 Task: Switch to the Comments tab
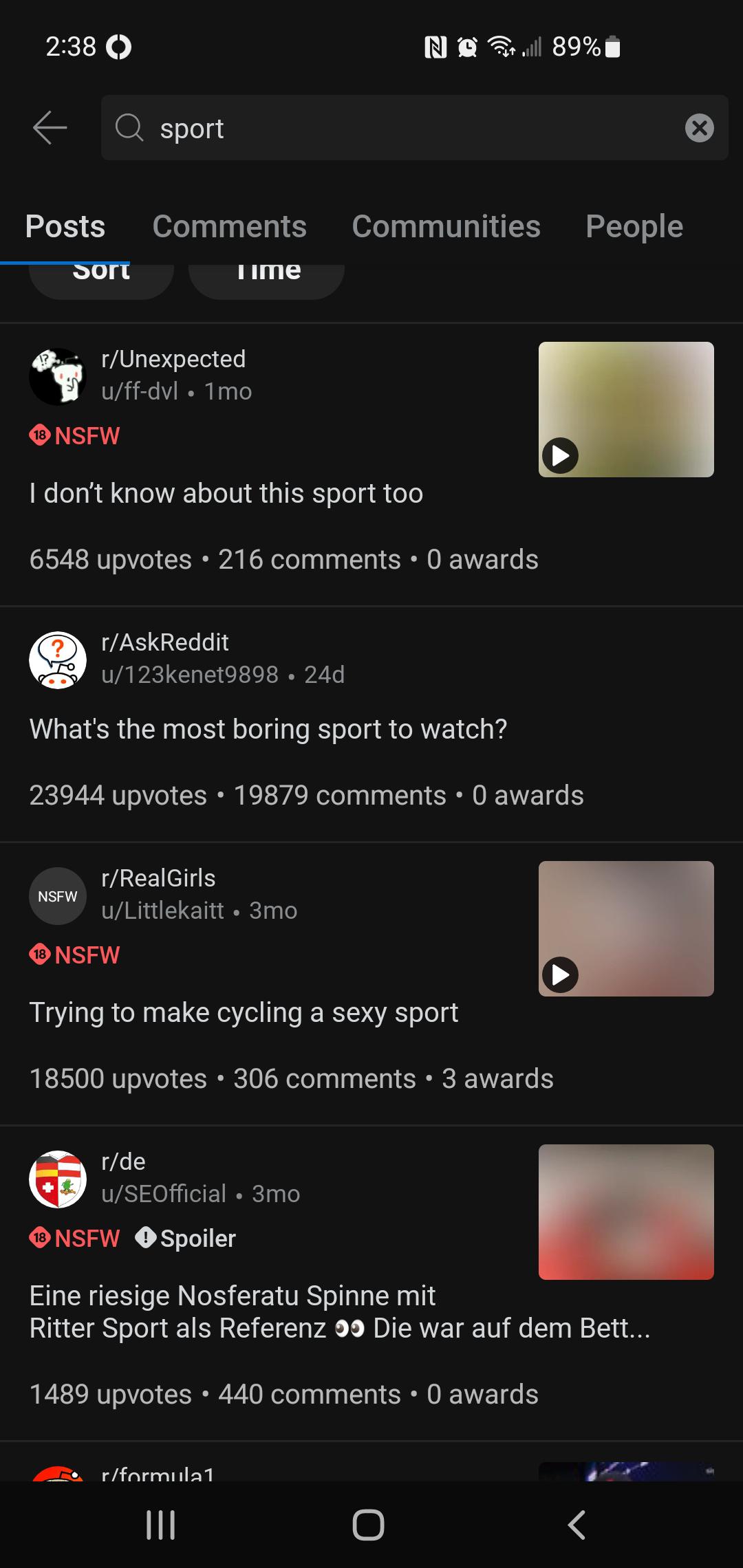[x=229, y=226]
